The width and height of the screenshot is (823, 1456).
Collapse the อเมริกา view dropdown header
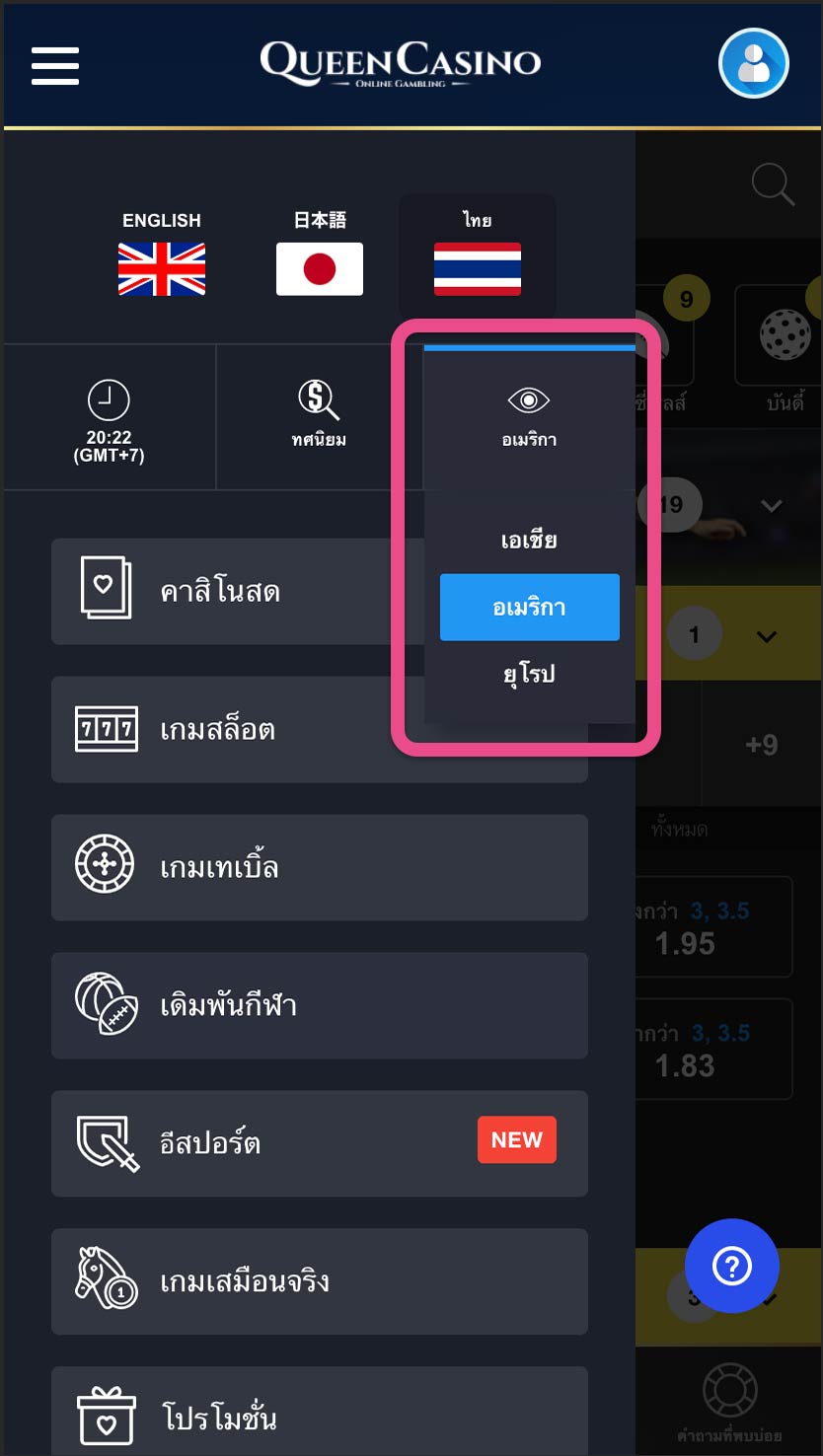click(x=529, y=416)
